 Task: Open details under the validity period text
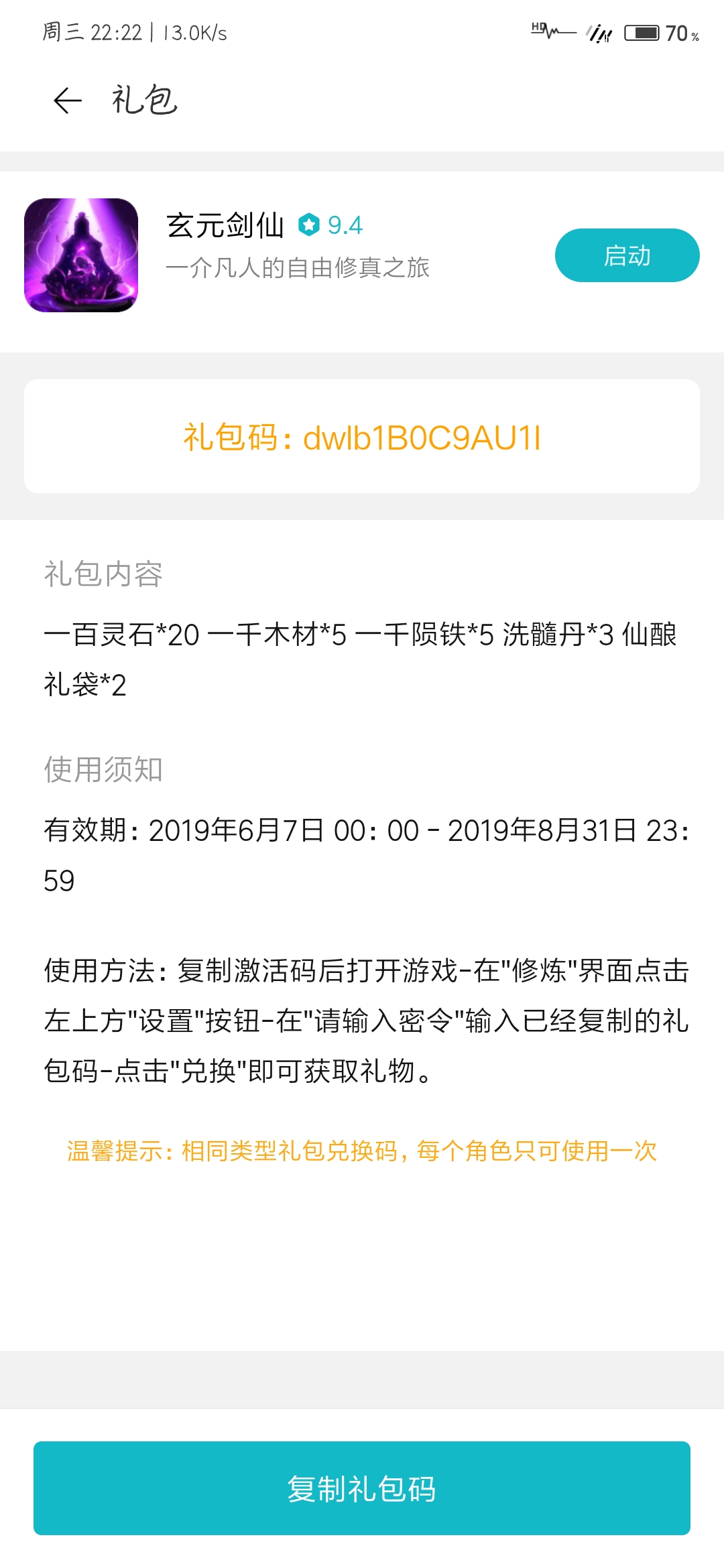(362, 831)
